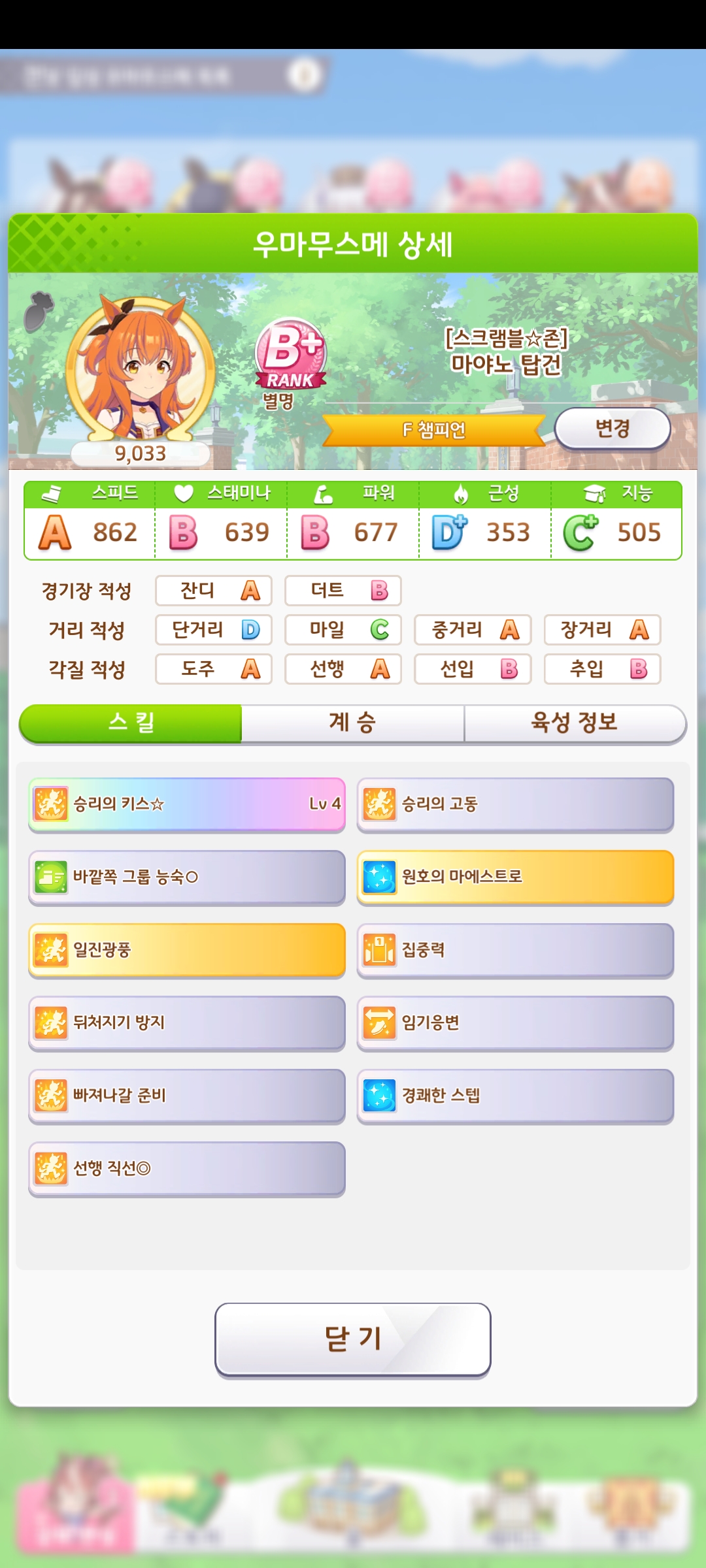
Task: Open the 일진광풍 skill
Action: [x=187, y=950]
